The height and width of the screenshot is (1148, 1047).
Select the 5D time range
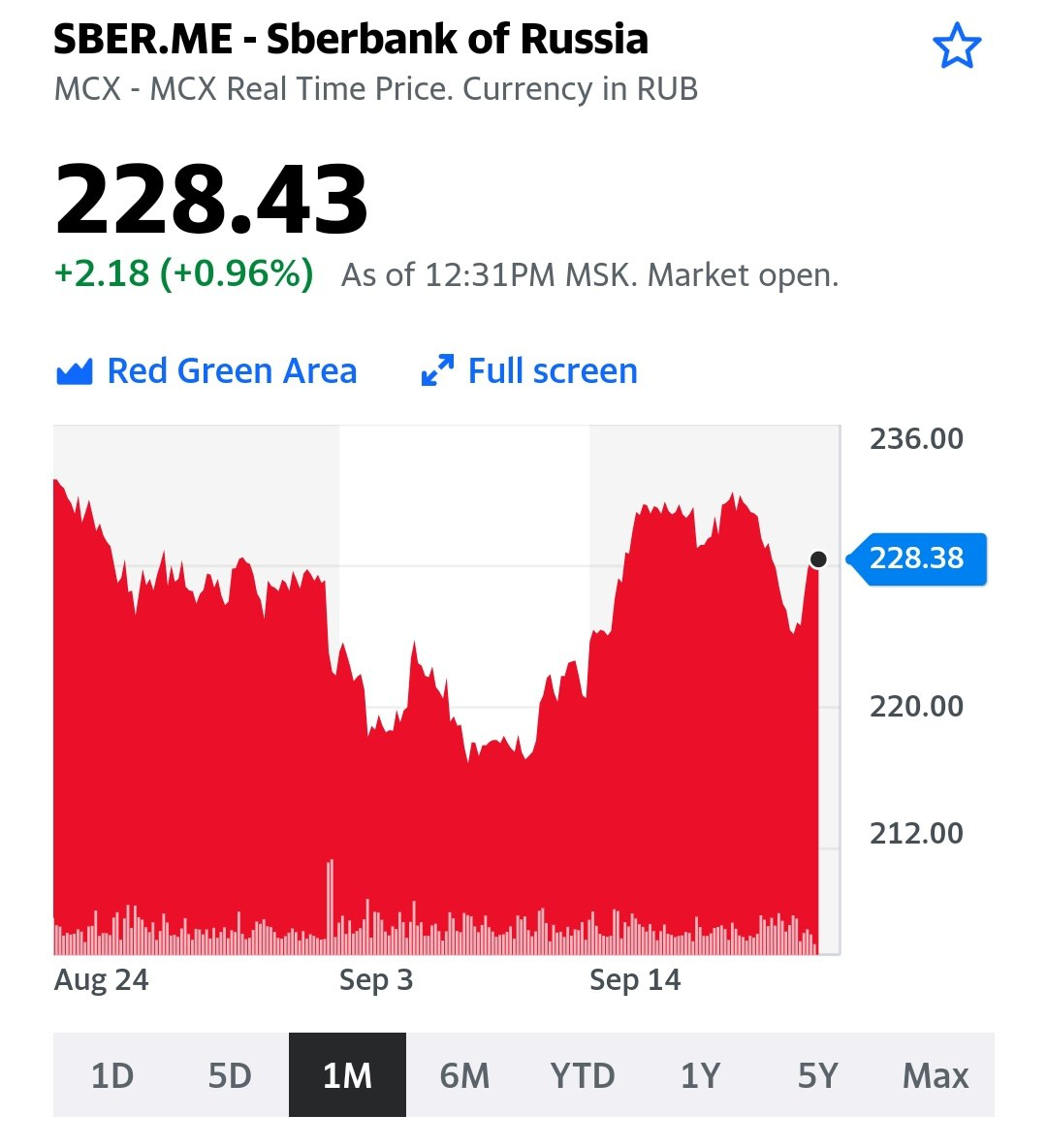tap(230, 1075)
